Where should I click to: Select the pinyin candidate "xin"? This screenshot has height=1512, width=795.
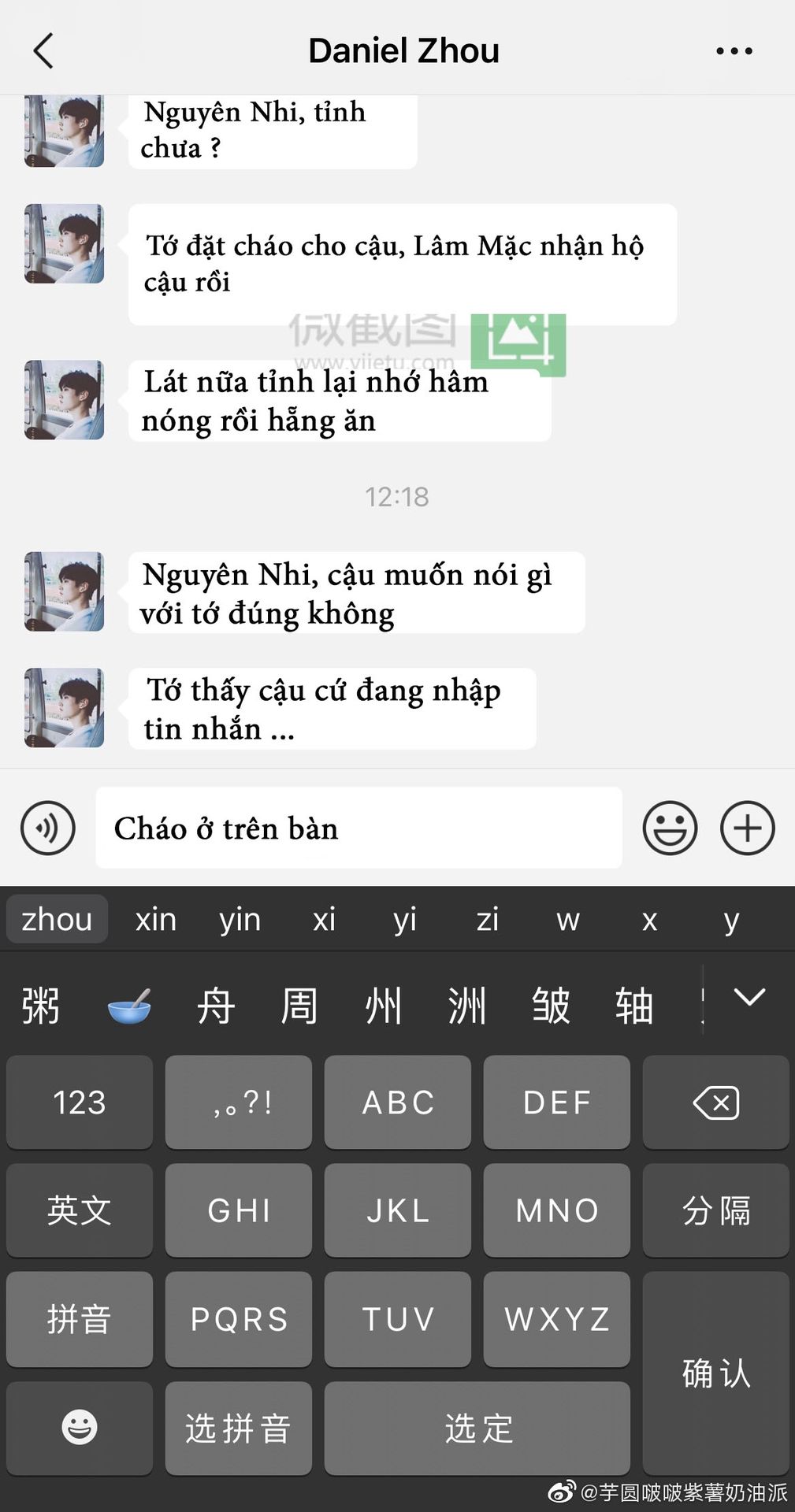(156, 920)
